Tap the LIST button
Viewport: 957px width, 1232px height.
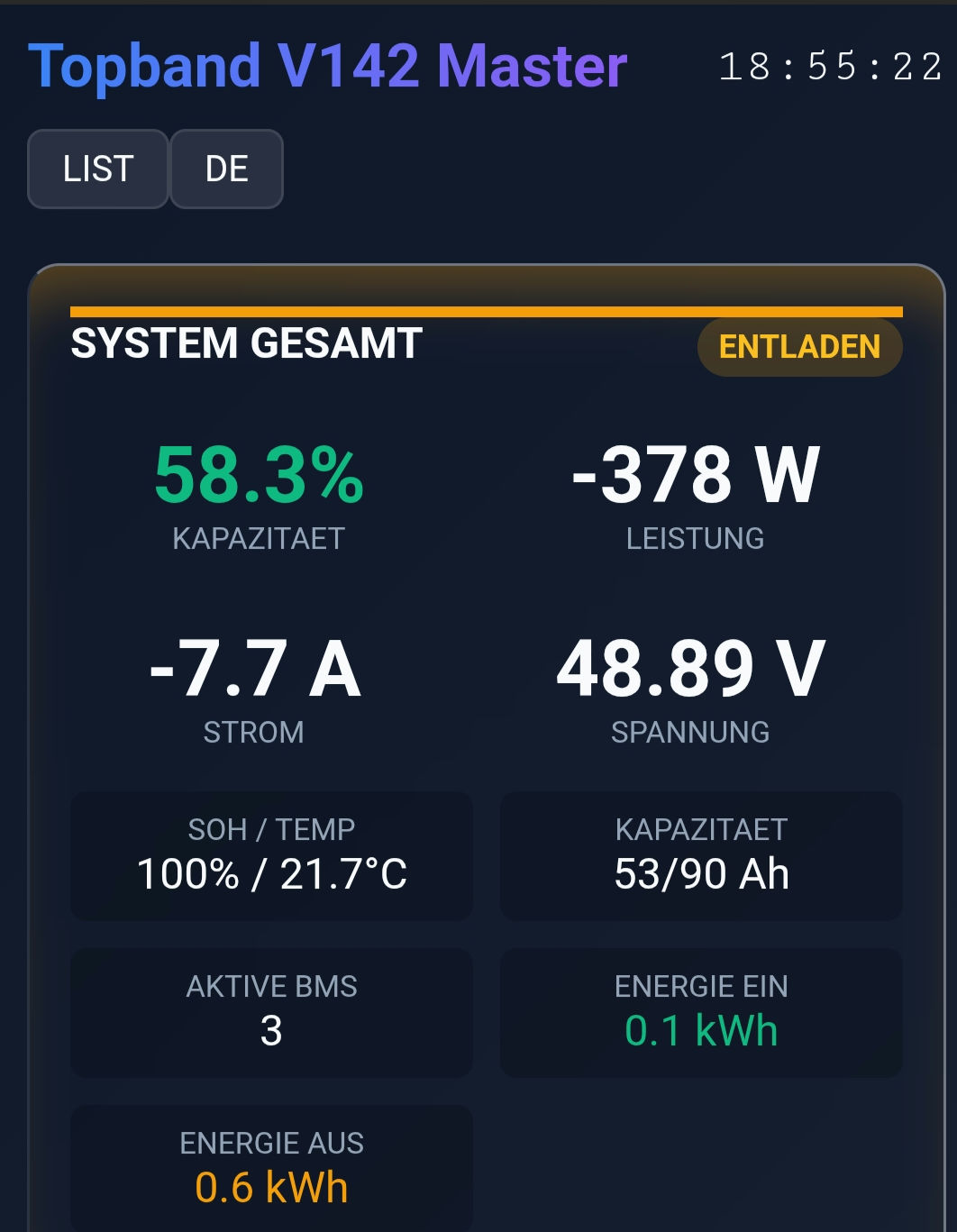tap(98, 169)
